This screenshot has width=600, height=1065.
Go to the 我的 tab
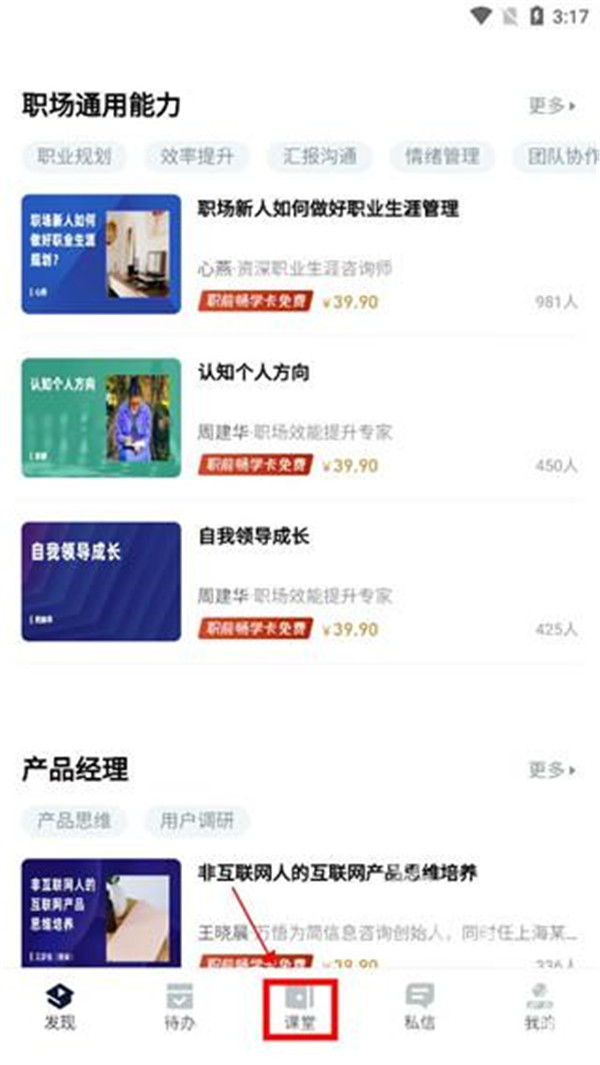539,1006
